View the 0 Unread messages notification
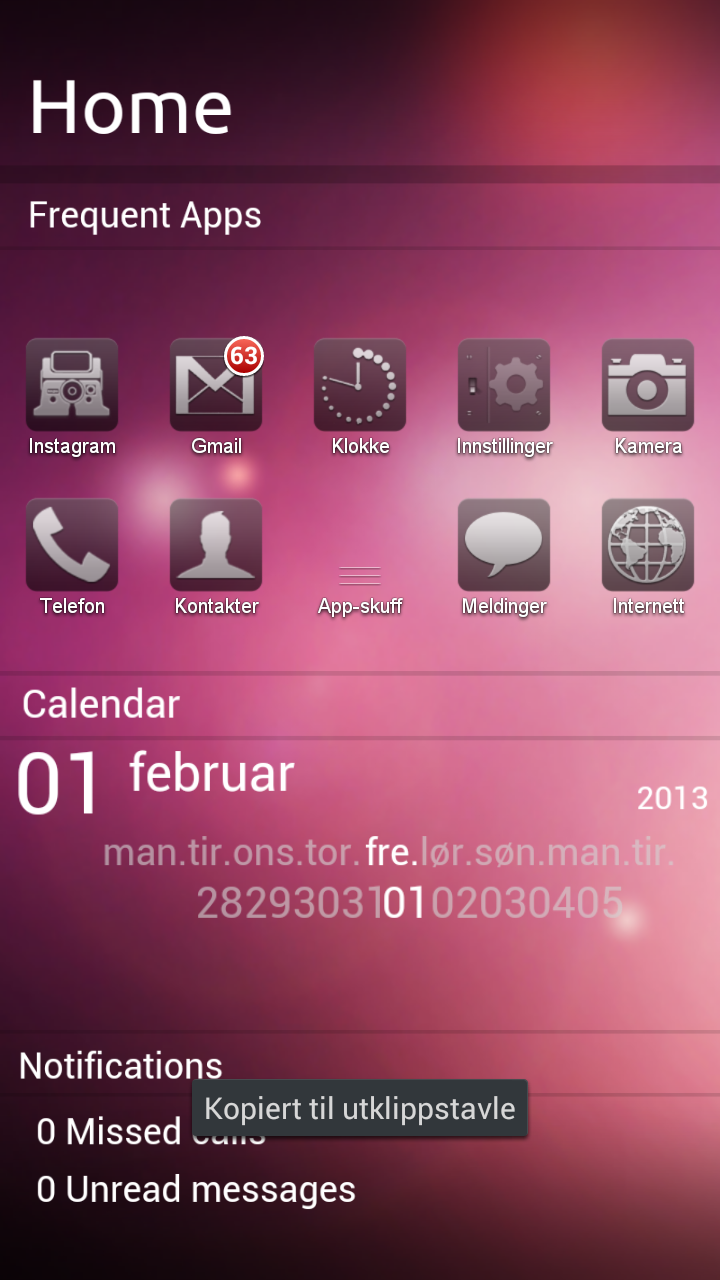The width and height of the screenshot is (720, 1280). pyautogui.click(x=196, y=1189)
